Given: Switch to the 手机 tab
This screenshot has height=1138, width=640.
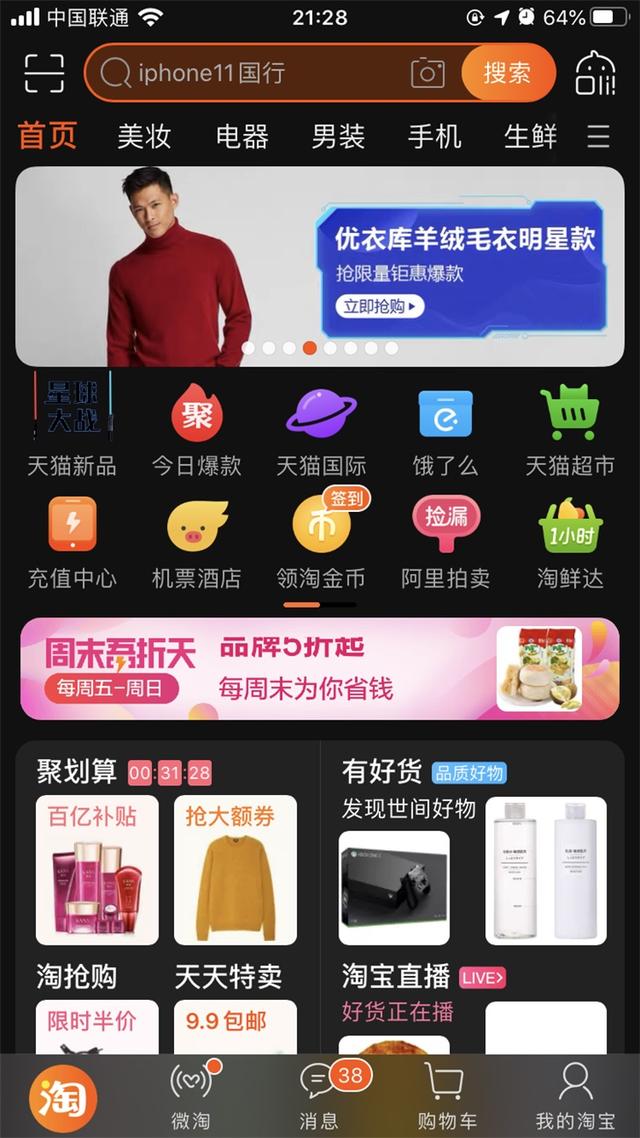Looking at the screenshot, I should pyautogui.click(x=435, y=136).
